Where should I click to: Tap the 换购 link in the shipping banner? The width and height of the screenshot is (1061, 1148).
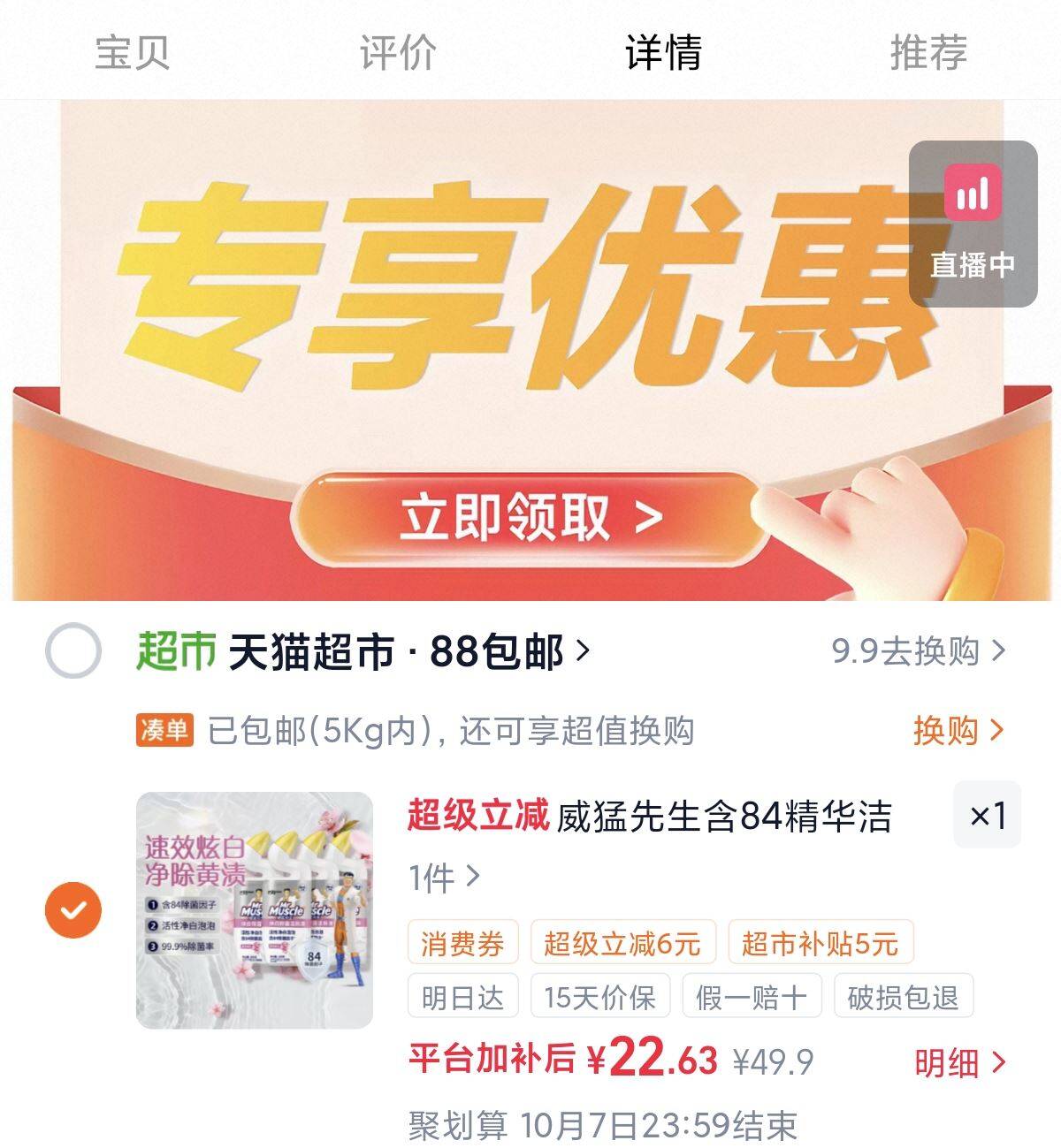959,731
